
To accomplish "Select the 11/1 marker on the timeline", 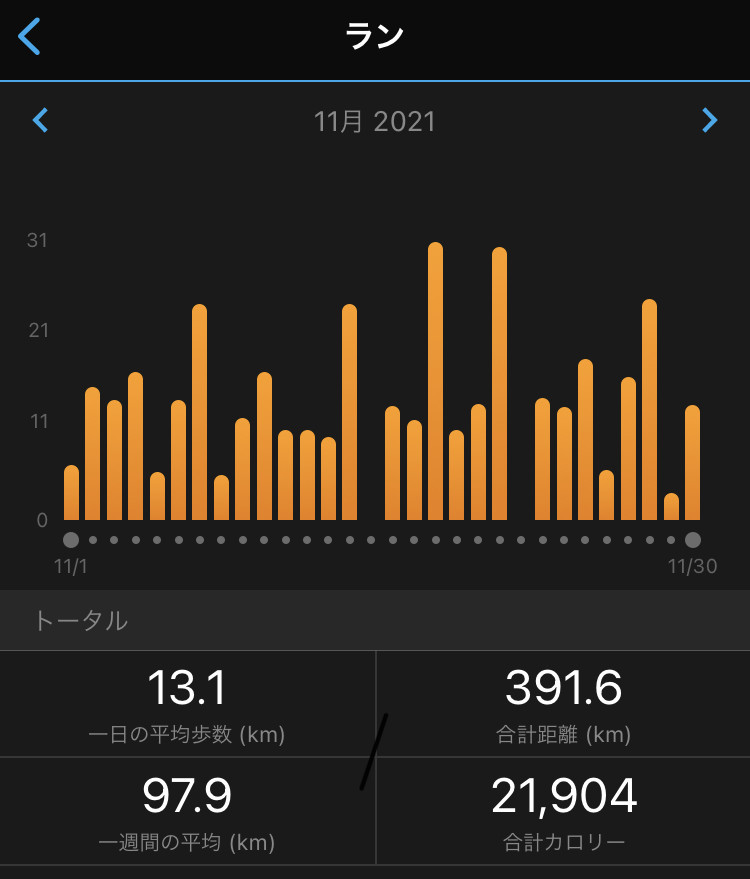I will [71, 540].
